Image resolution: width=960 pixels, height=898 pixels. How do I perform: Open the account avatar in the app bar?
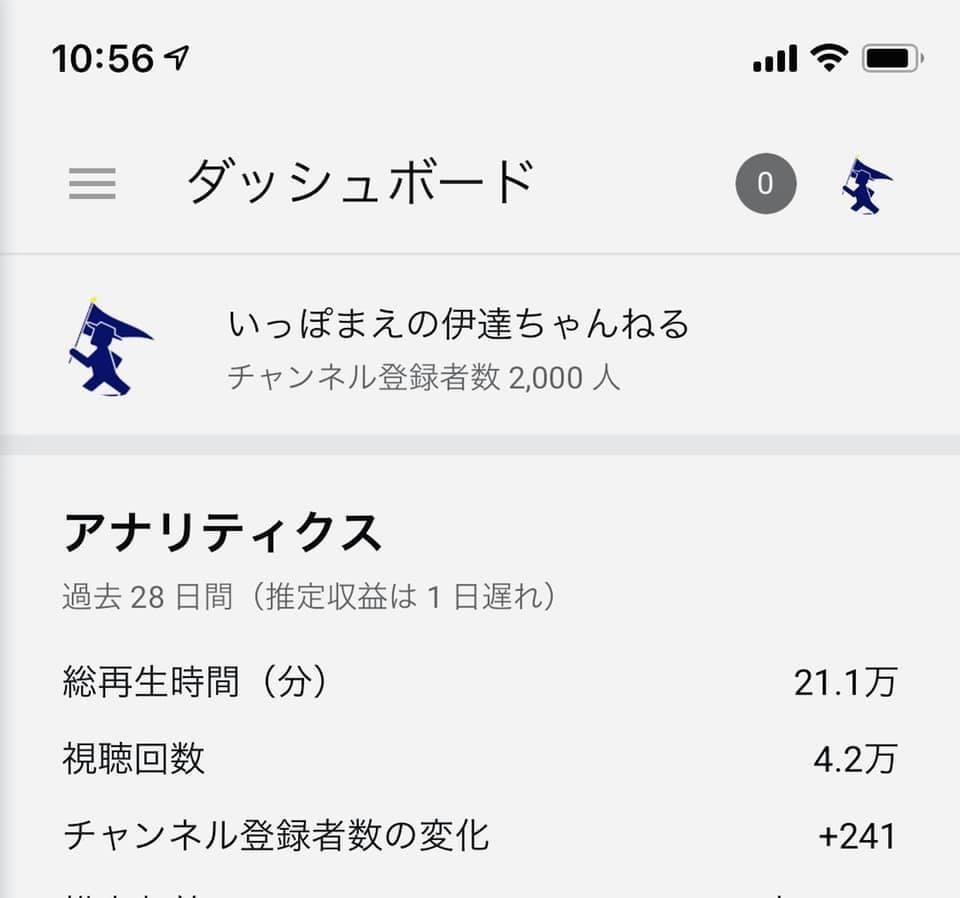(866, 186)
